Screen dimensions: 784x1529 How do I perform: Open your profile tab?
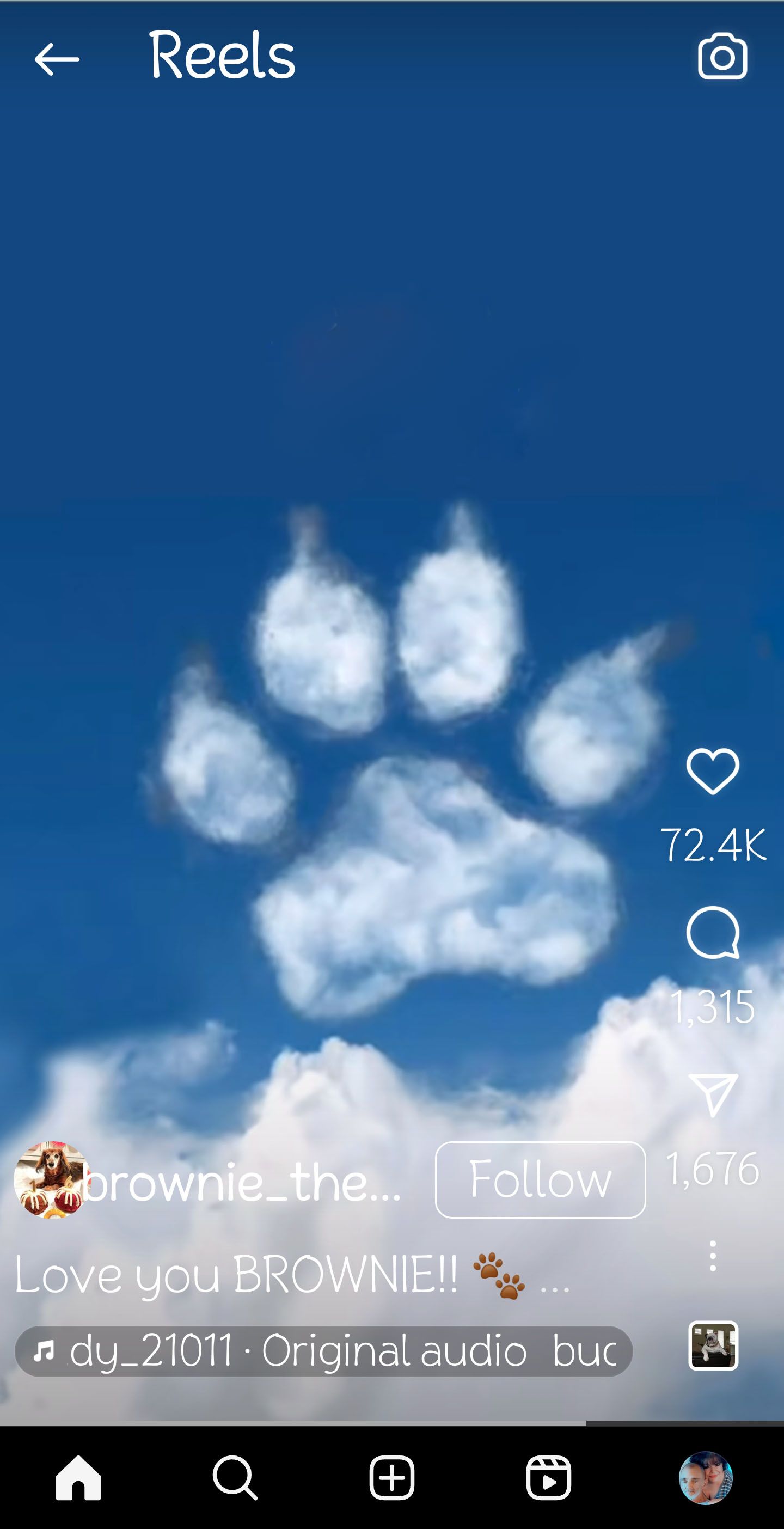(705, 1477)
